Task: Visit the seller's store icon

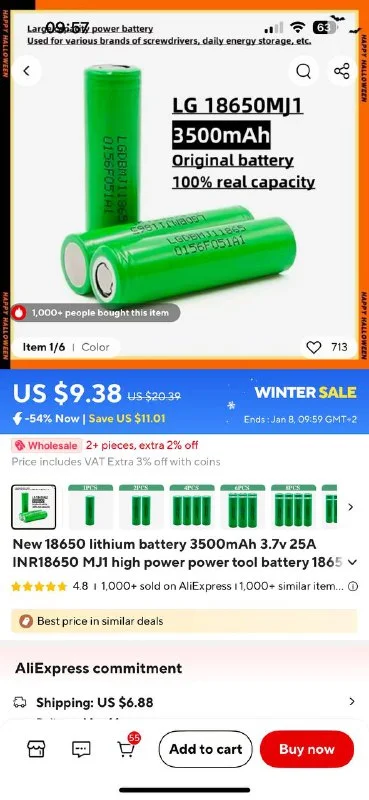Action: tap(36, 749)
